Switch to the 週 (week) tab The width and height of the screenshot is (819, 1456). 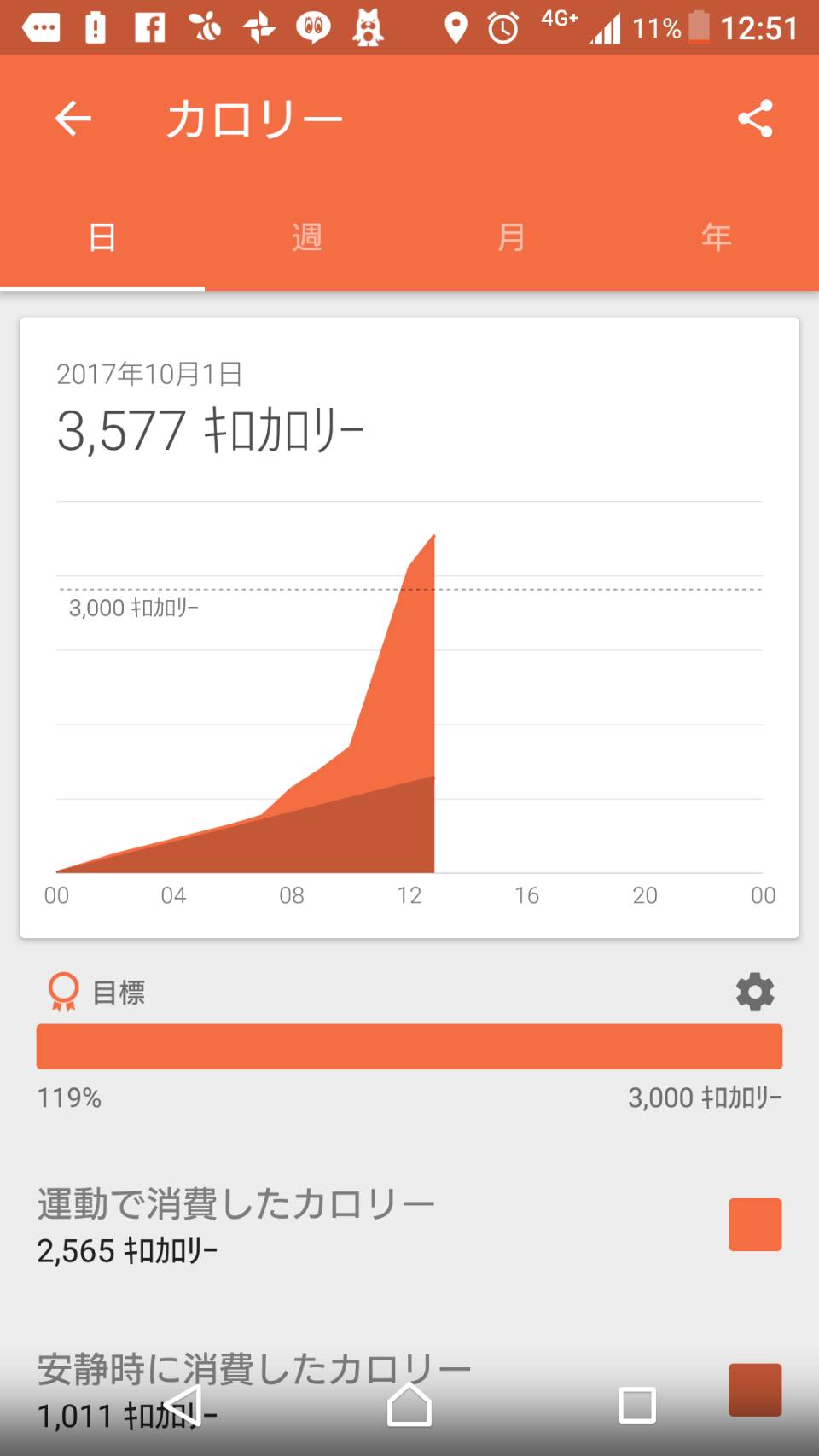coord(307,237)
